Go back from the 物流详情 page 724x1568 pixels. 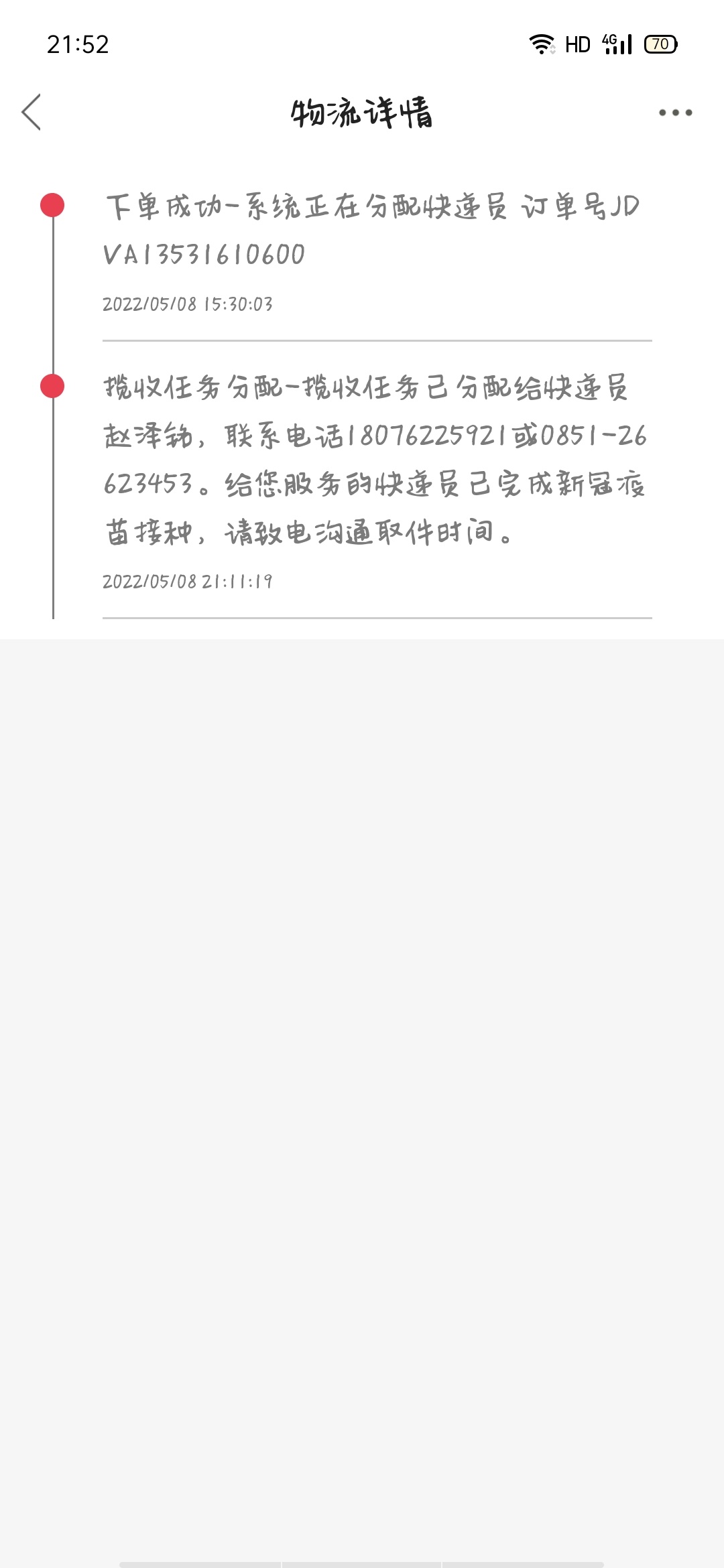pos(32,112)
